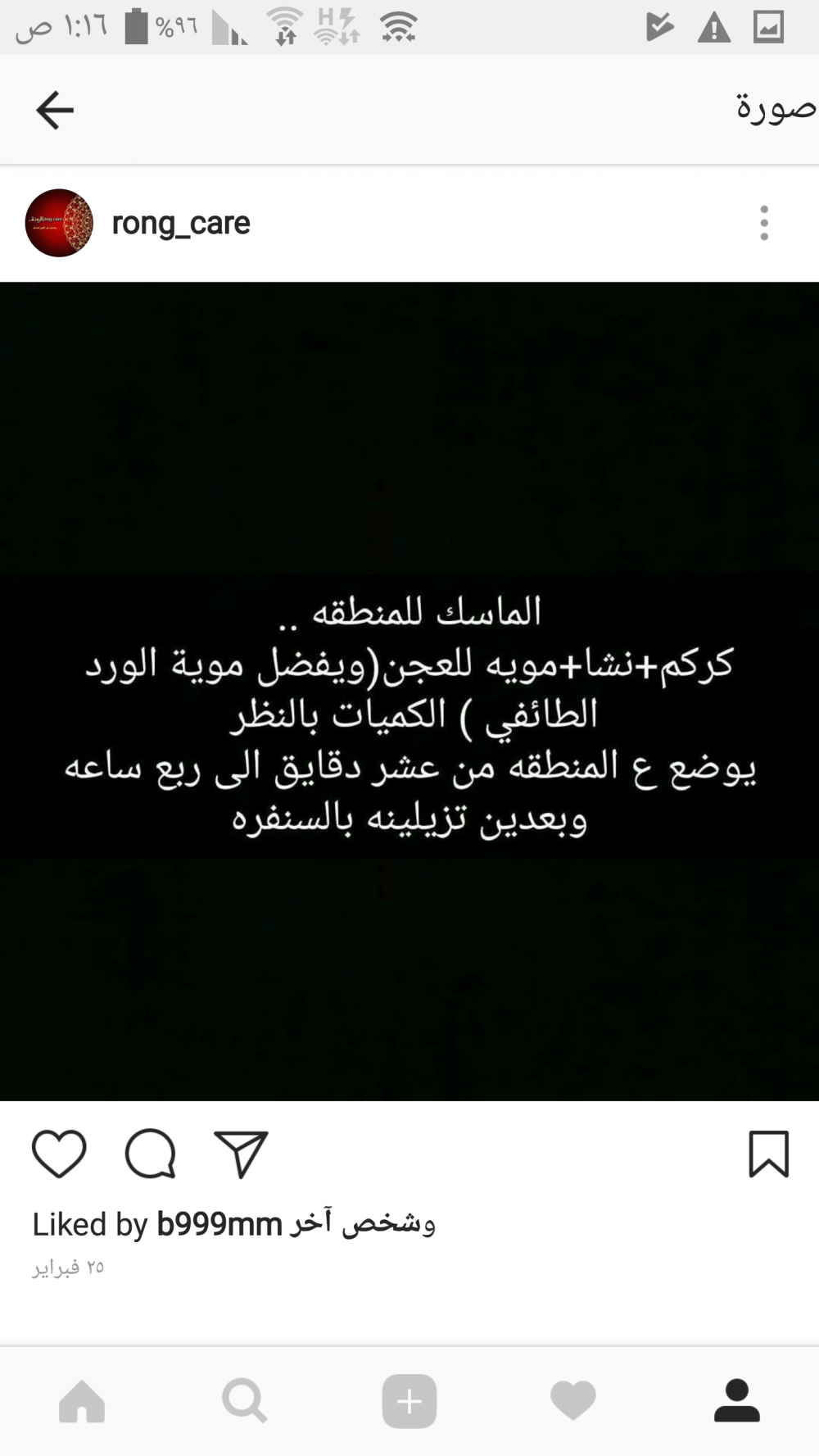This screenshot has height=1456, width=819.
Task: Open b999mm's profile from the likes line
Action: [x=219, y=1224]
